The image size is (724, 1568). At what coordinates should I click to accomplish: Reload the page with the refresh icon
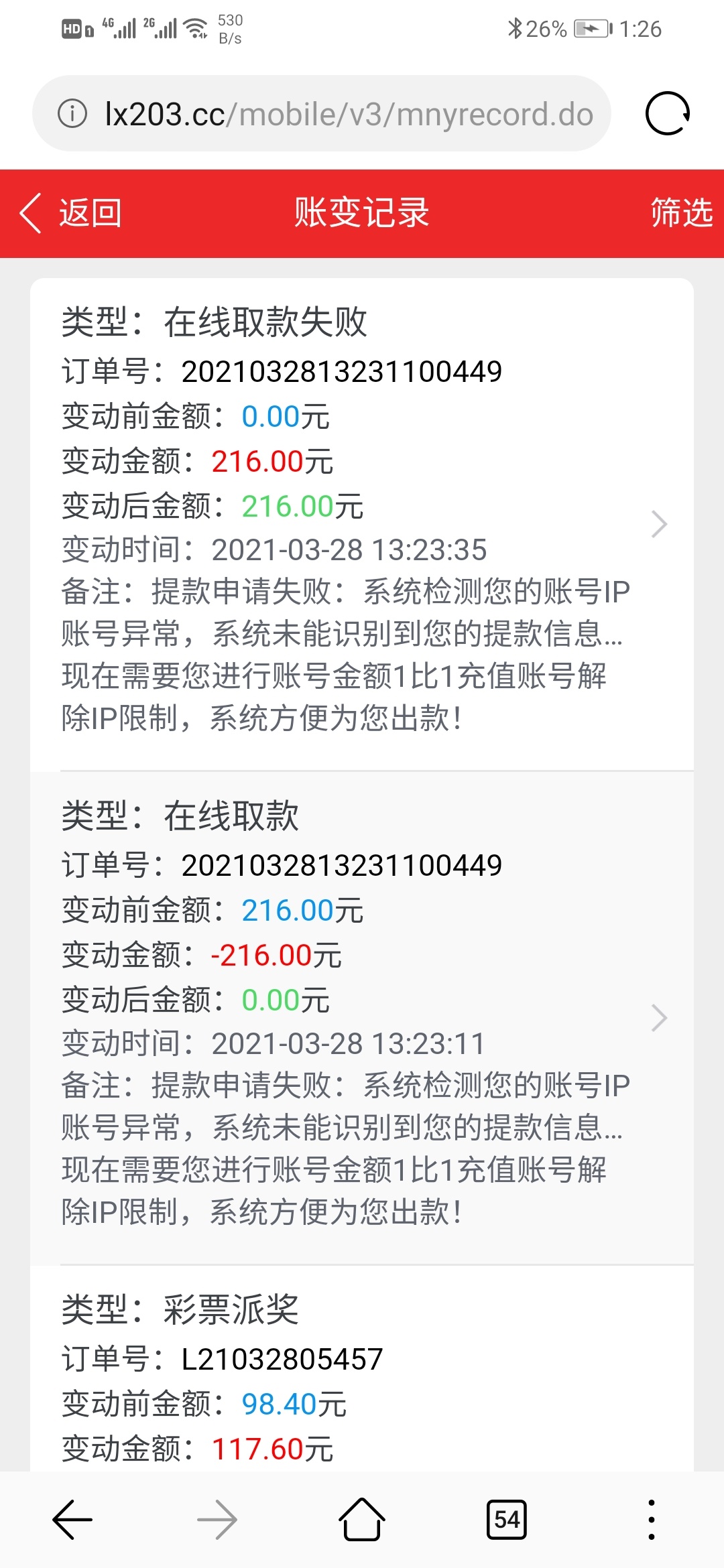point(668,113)
